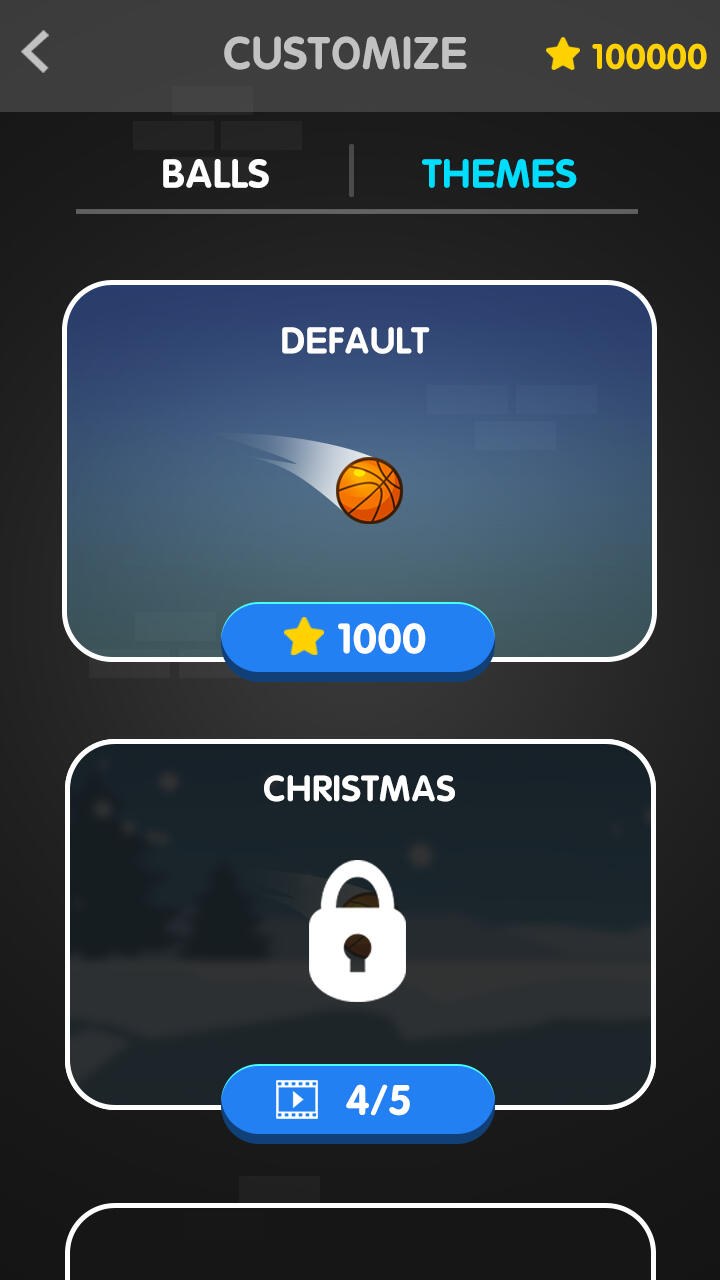This screenshot has height=1280, width=720.
Task: Tap the lock icon on the Christmas theme
Action: tap(358, 928)
